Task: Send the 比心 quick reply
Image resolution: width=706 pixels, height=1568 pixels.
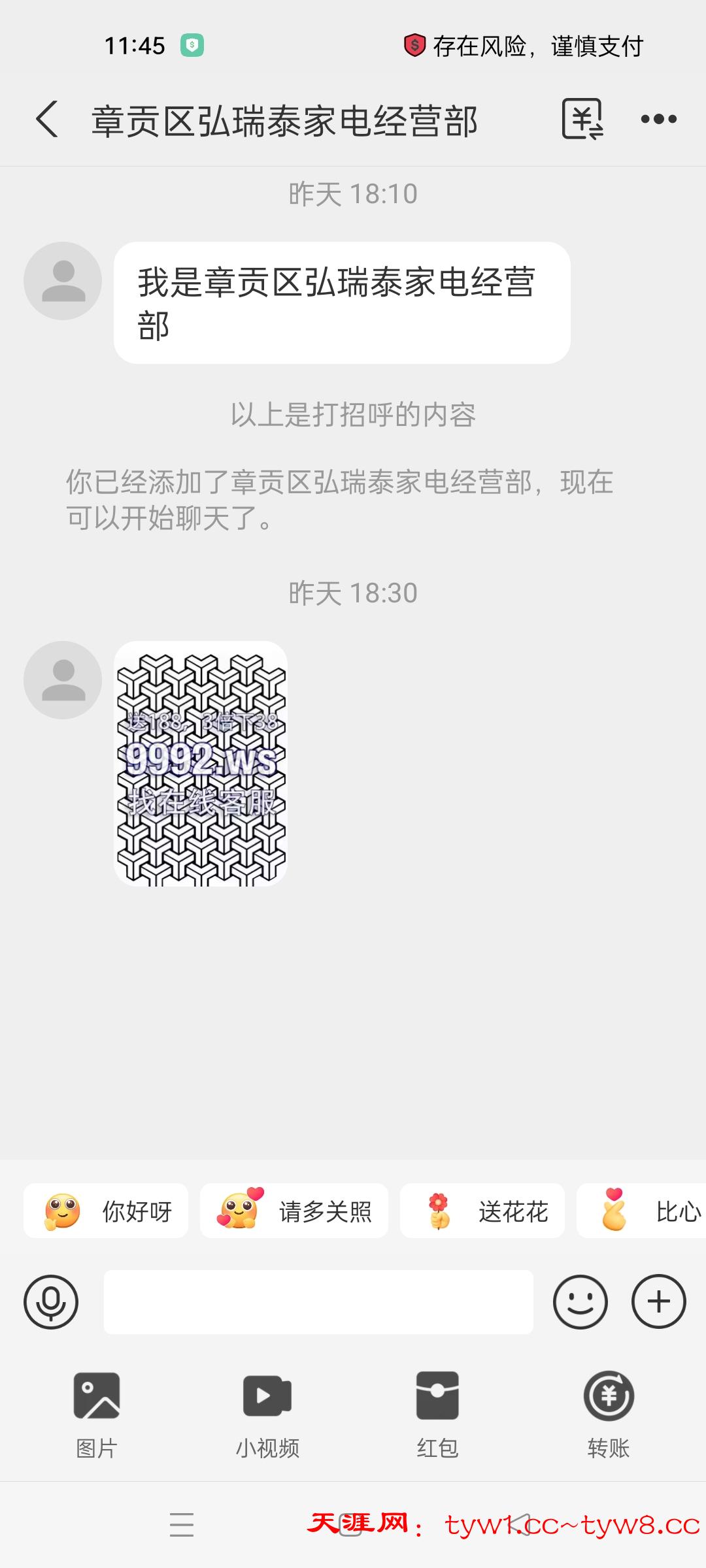Action: tap(644, 1211)
